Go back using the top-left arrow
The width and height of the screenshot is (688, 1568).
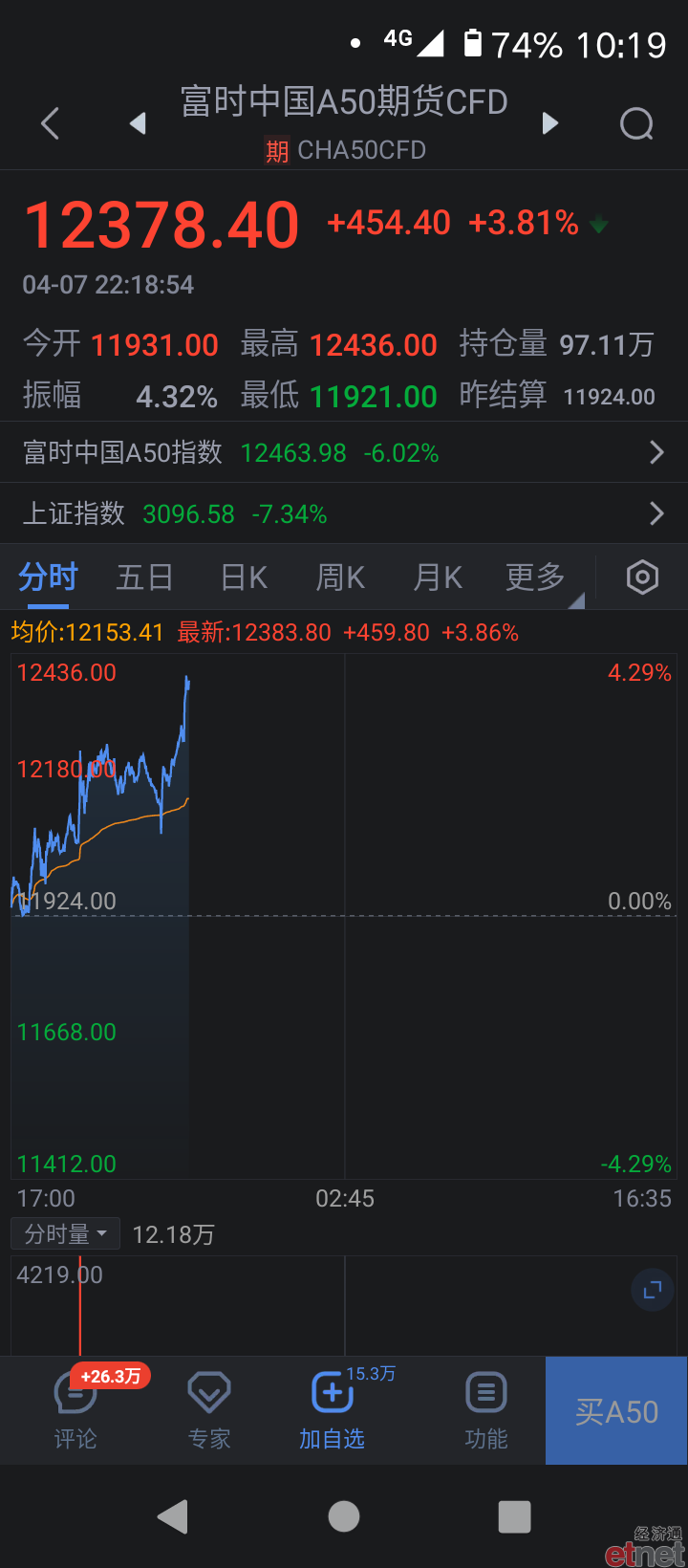click(51, 123)
